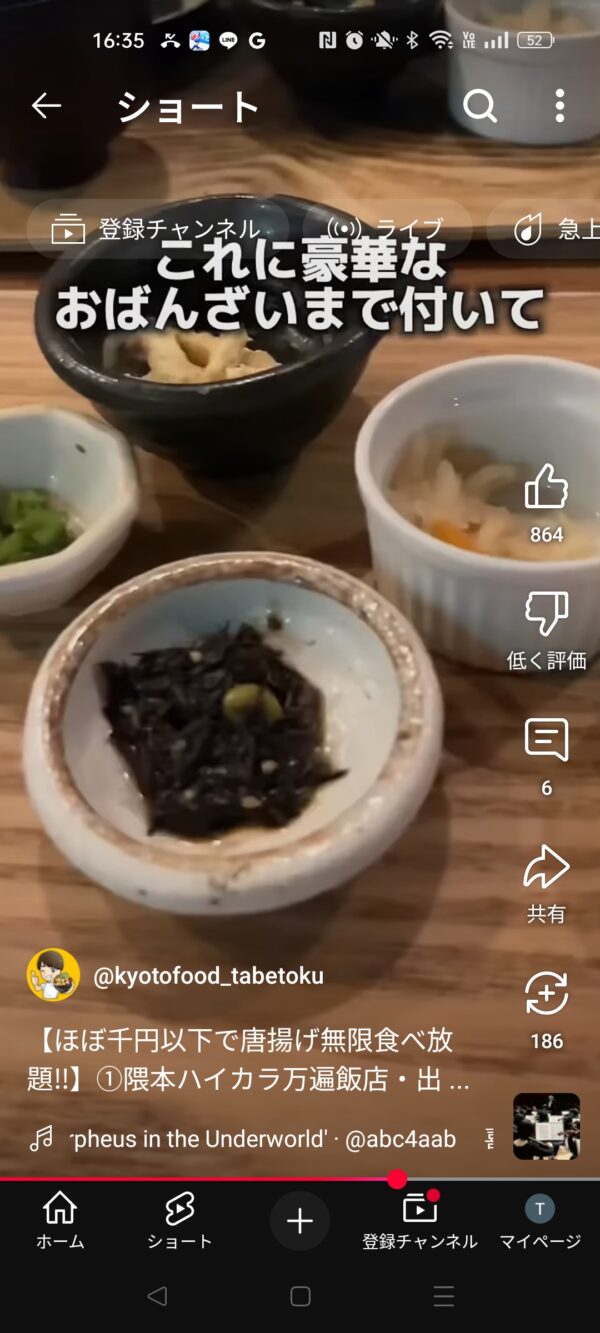Go back with the top-left arrow
Image resolution: width=600 pixels, height=1333 pixels.
[x=46, y=105]
